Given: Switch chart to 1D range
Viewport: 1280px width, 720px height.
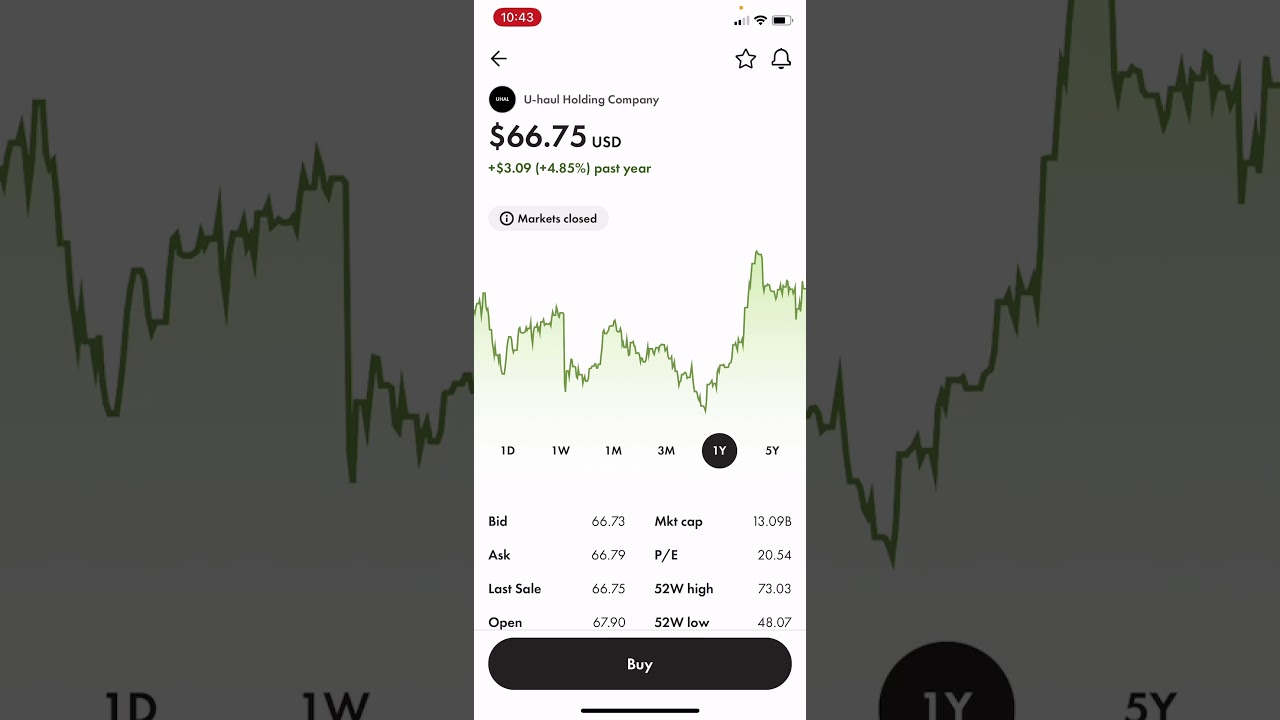Looking at the screenshot, I should (x=508, y=451).
